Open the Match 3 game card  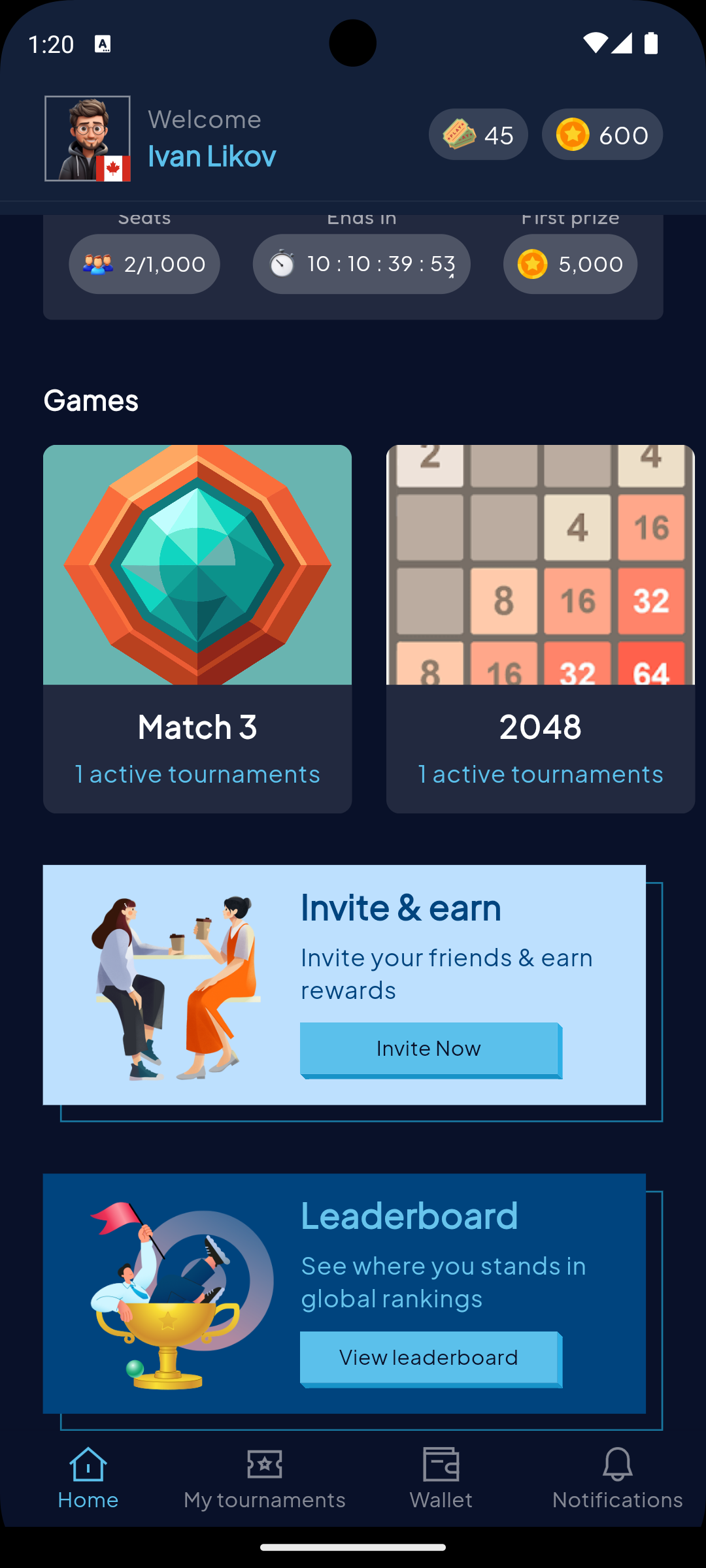tap(197, 629)
